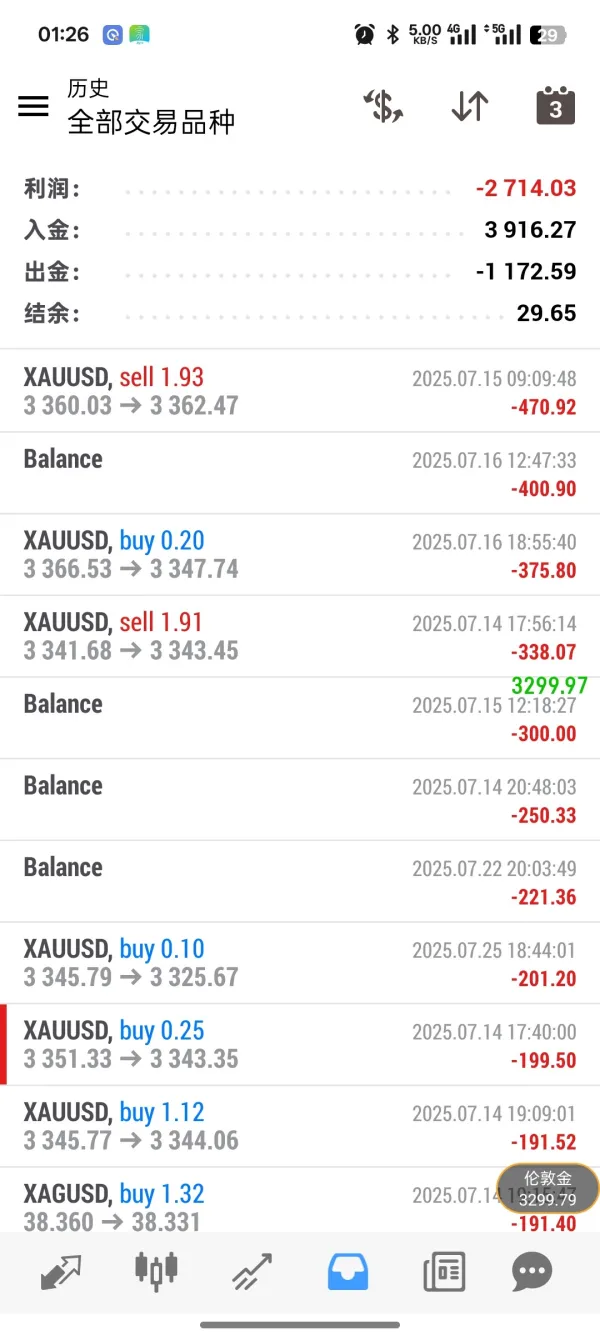
Task: Switch to the News tab
Action: 444,1272
